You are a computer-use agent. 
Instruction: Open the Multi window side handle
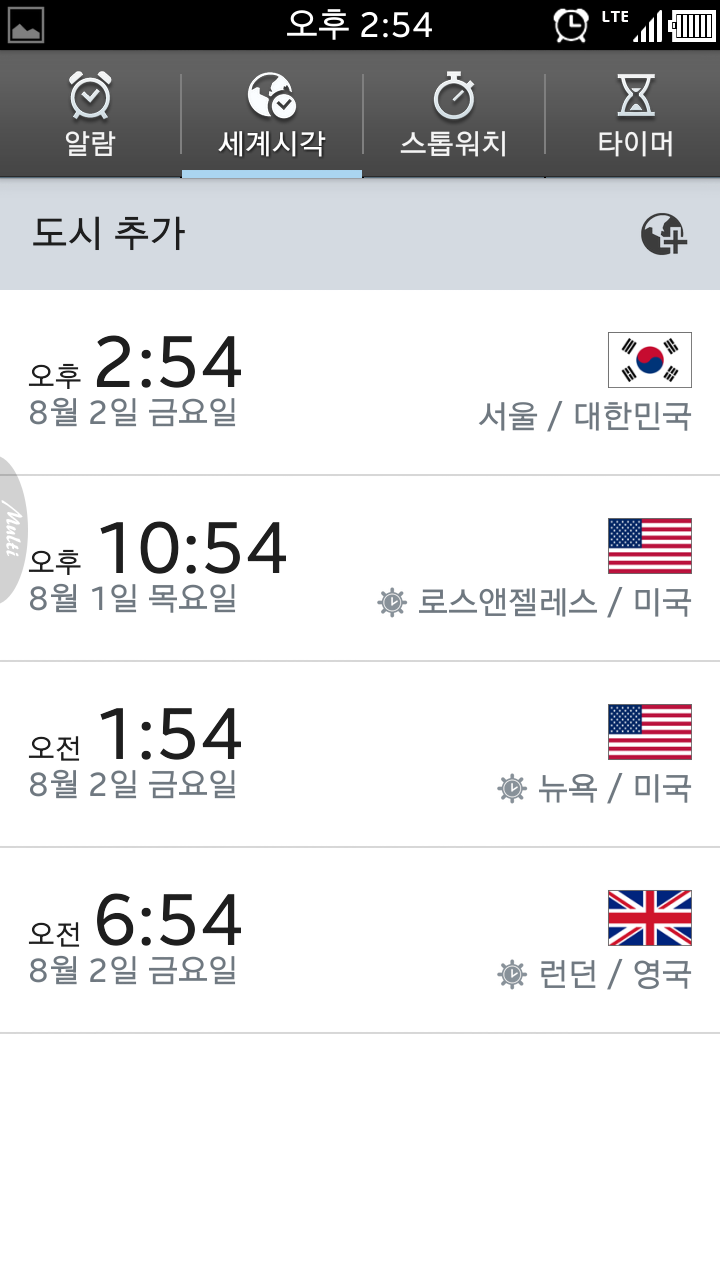pos(13,515)
